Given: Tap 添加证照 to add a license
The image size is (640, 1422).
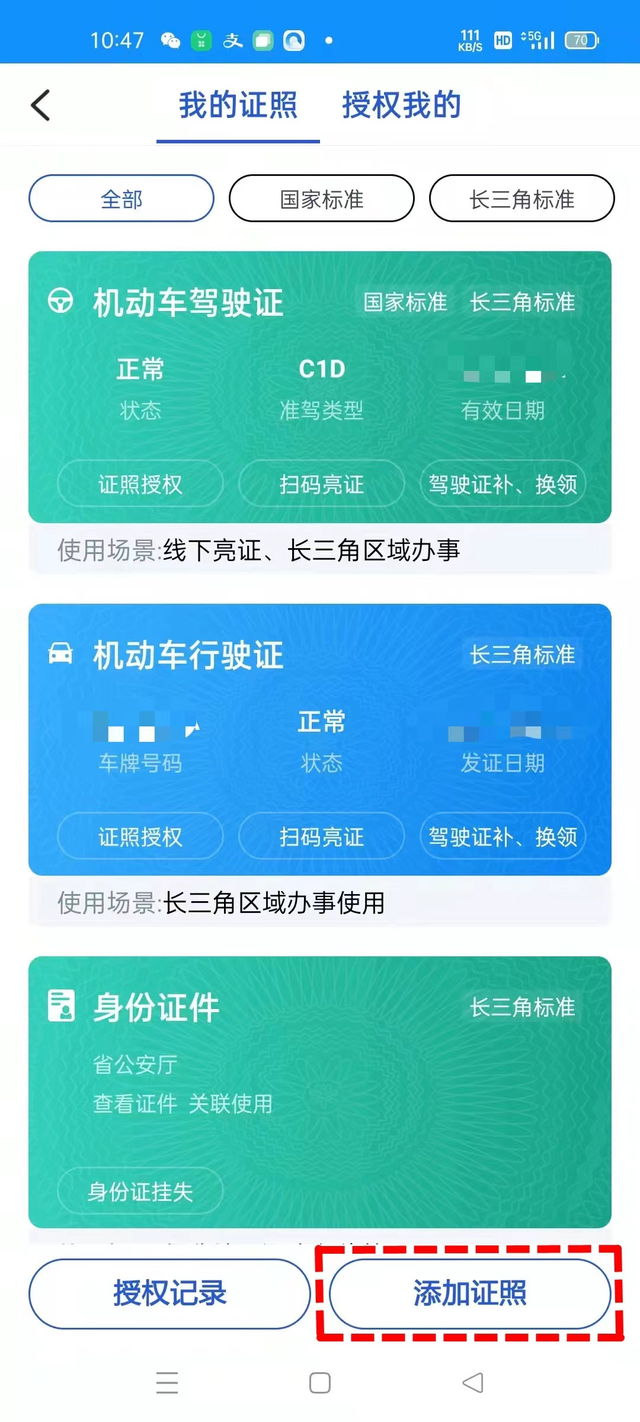Looking at the screenshot, I should (470, 1293).
